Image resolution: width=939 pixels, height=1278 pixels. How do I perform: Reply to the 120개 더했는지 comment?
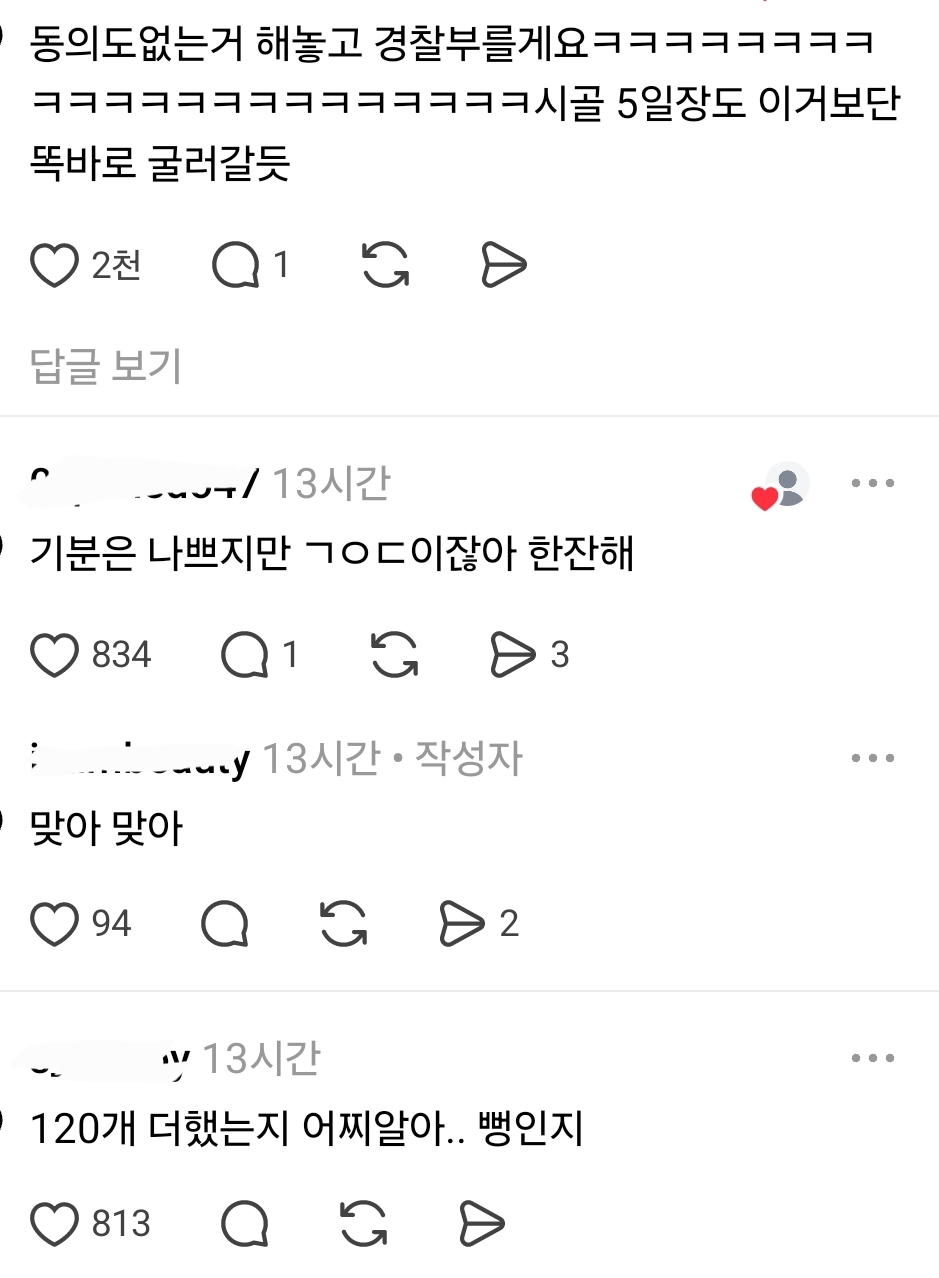pyautogui.click(x=244, y=1223)
